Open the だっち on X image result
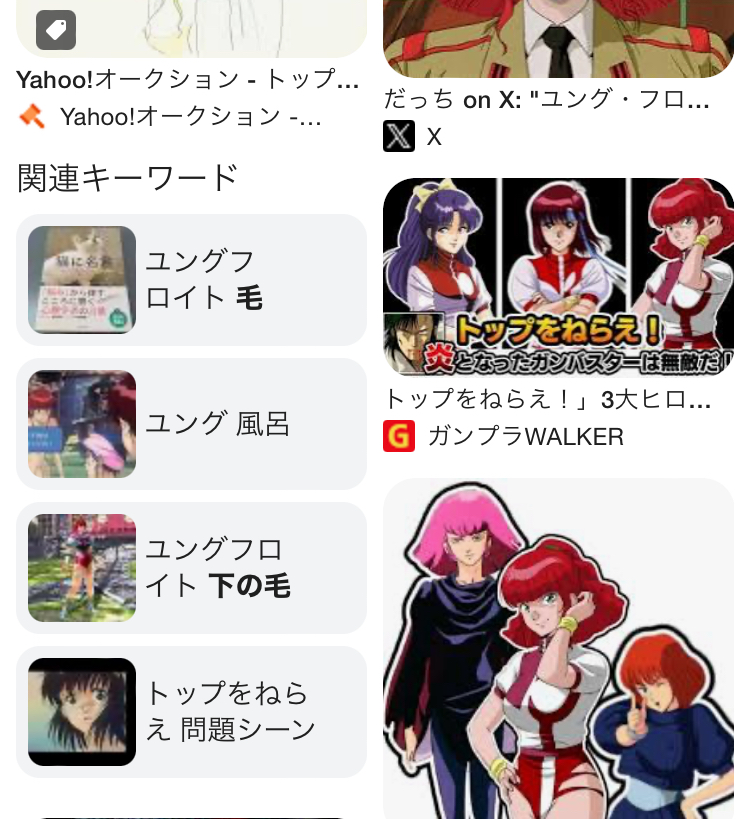This screenshot has width=750, height=819. [x=558, y=38]
